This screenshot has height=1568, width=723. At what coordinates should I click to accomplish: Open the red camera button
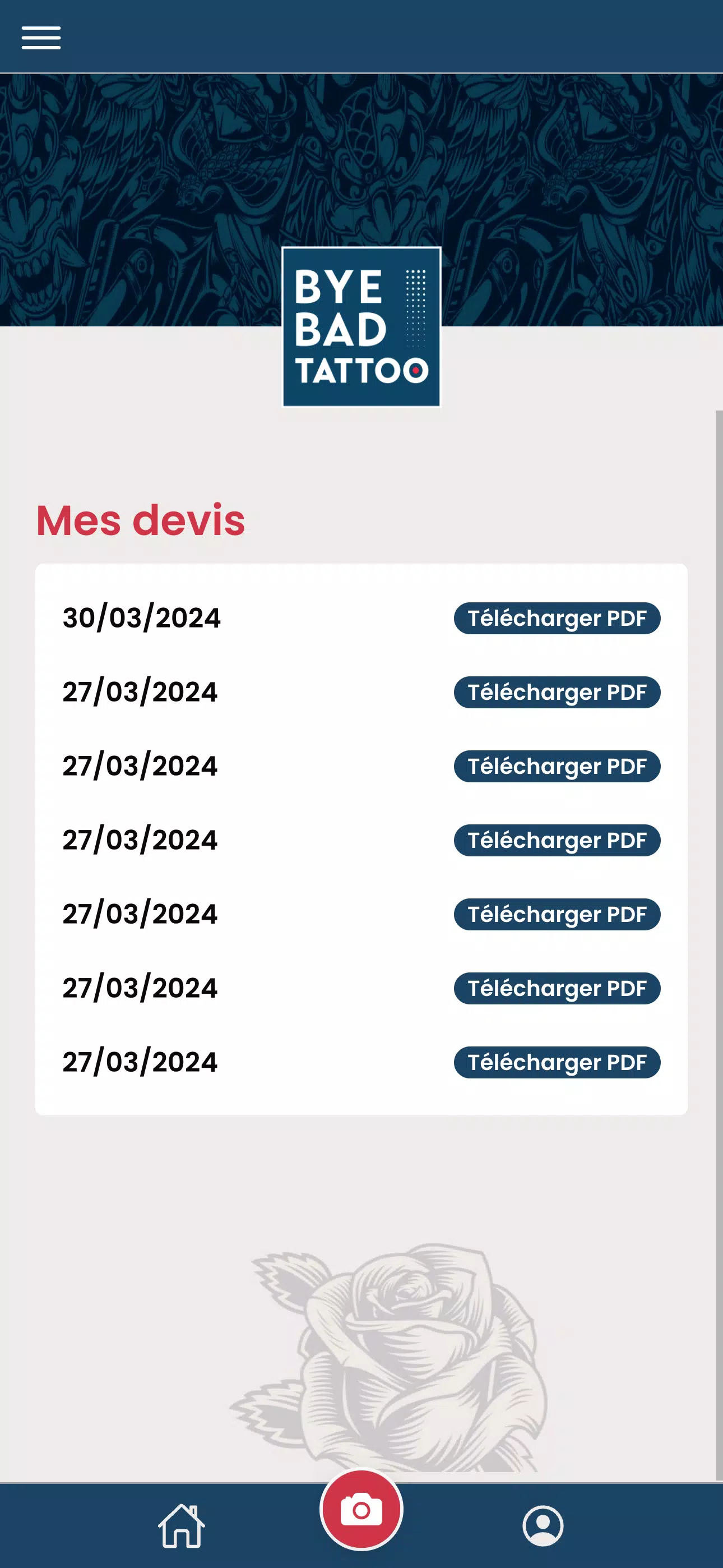coord(361,1509)
